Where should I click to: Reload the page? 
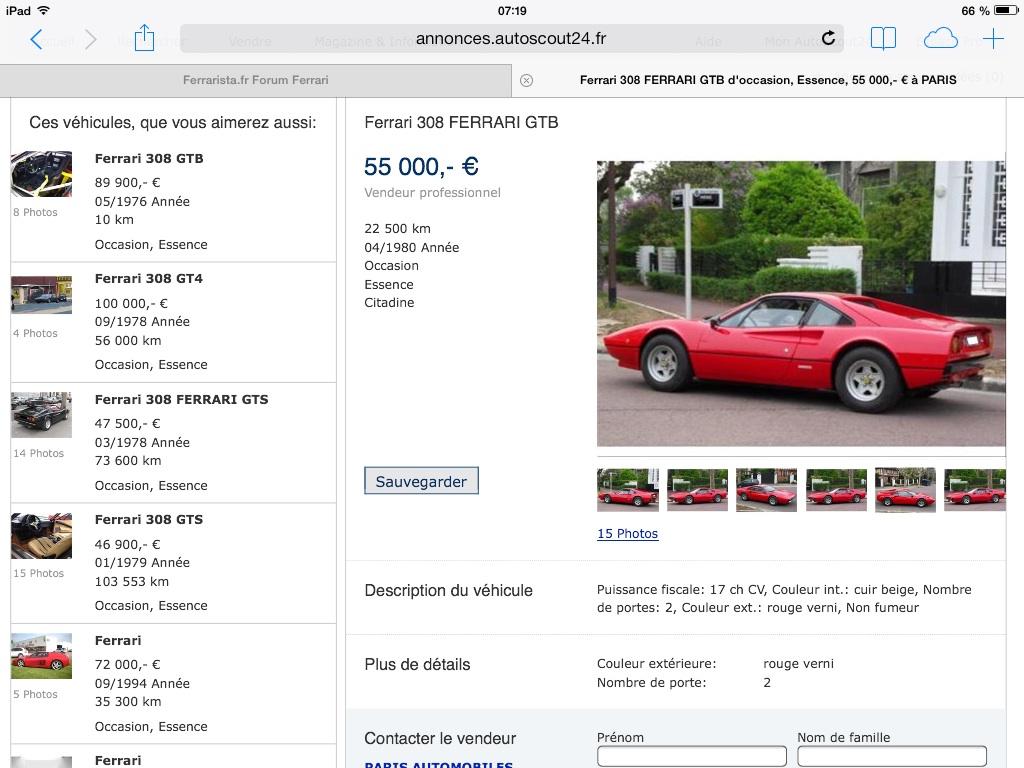(828, 39)
